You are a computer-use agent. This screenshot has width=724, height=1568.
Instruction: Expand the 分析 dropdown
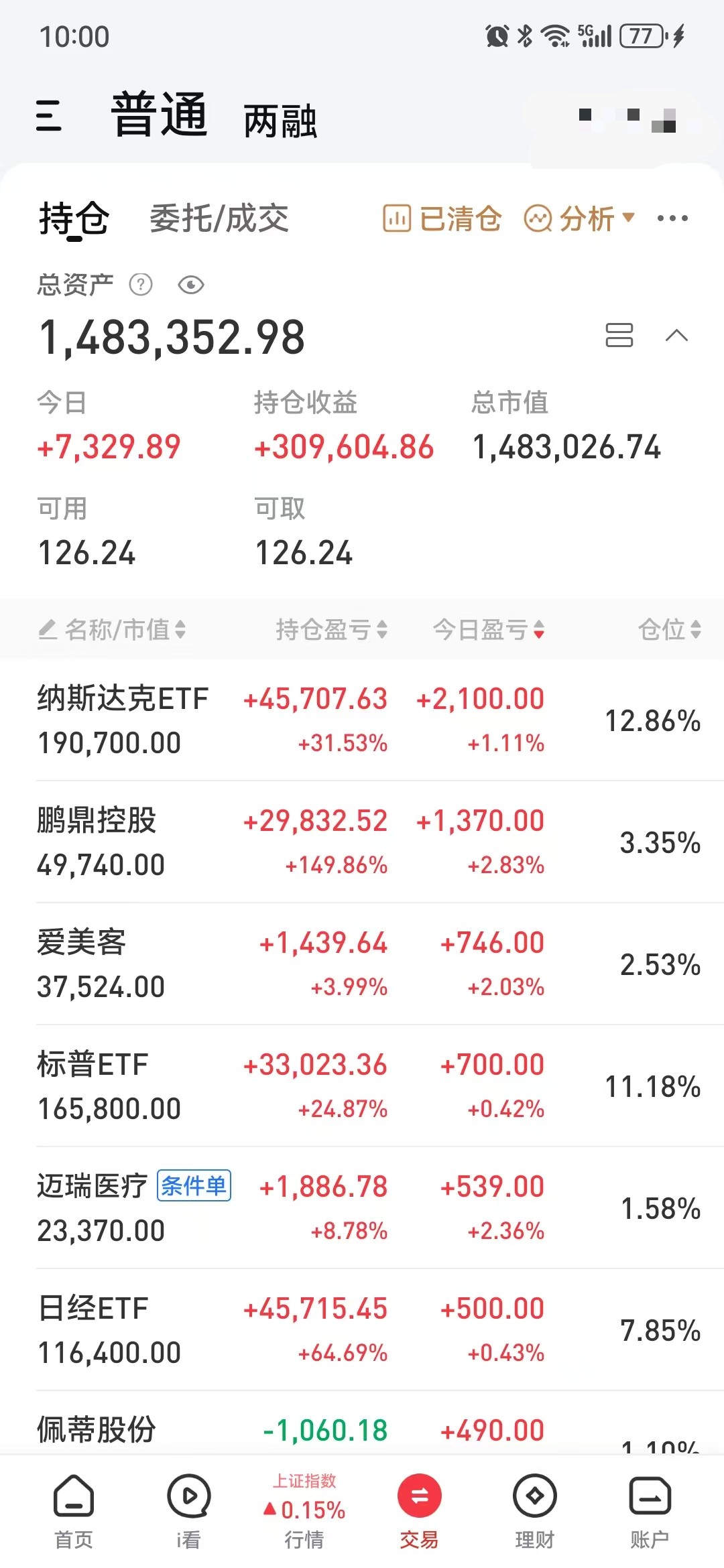click(579, 218)
